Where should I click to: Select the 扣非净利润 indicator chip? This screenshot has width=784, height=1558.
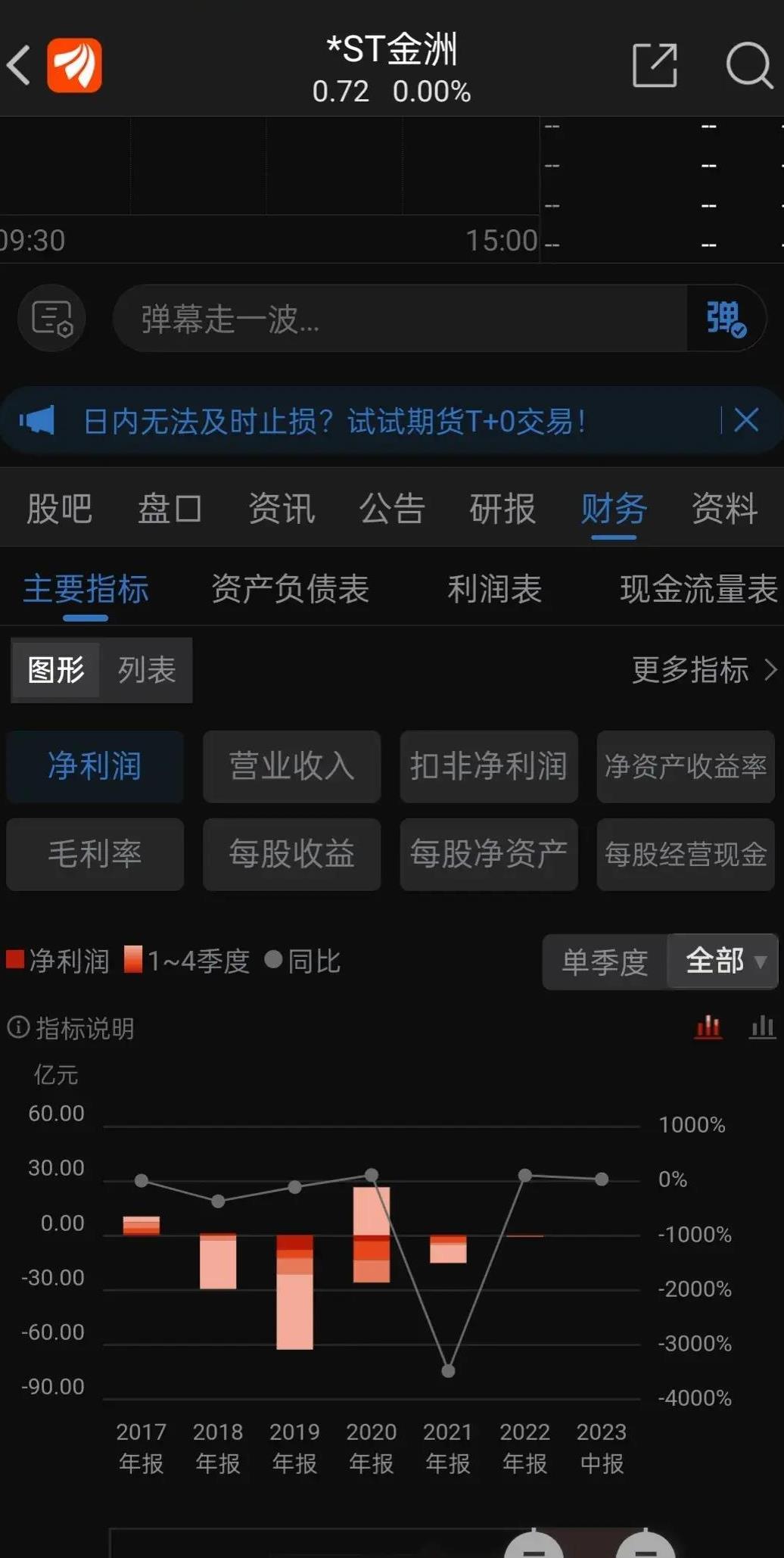[x=488, y=766]
